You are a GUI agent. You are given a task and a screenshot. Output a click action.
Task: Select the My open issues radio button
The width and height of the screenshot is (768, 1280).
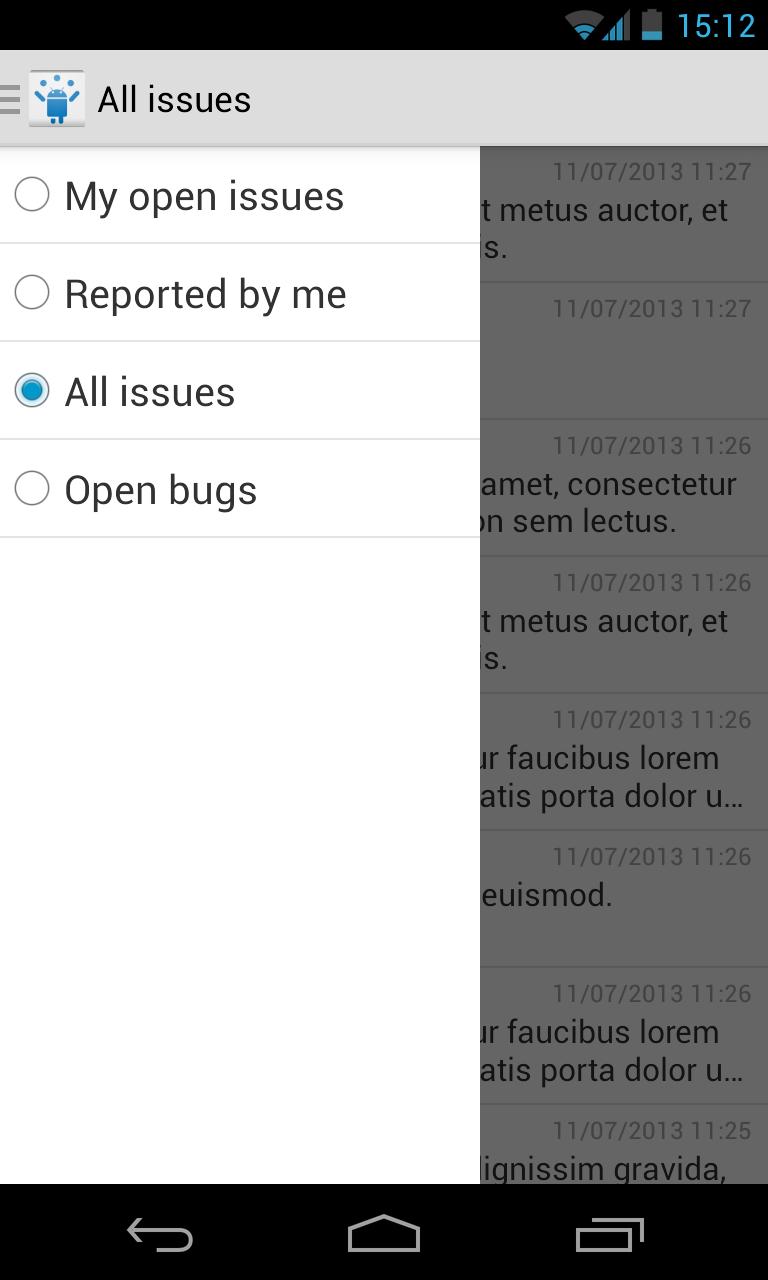tap(32, 195)
